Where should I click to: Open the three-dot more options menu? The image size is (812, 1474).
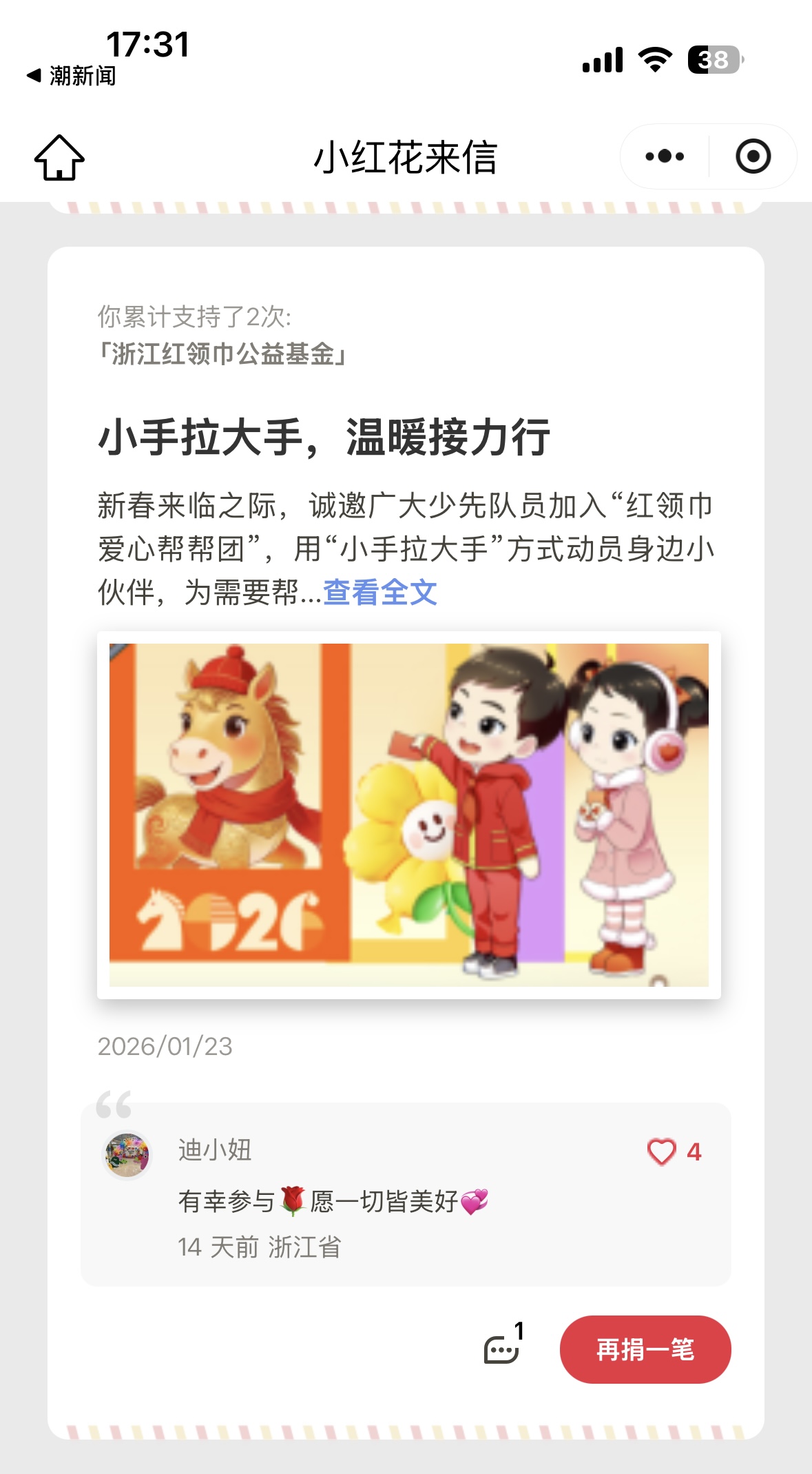tap(665, 156)
